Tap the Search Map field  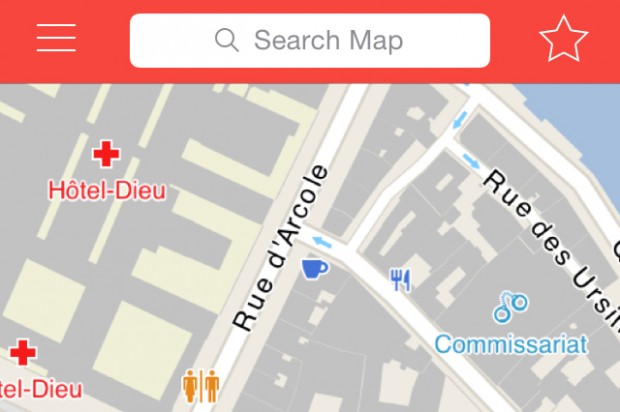[x=310, y=40]
